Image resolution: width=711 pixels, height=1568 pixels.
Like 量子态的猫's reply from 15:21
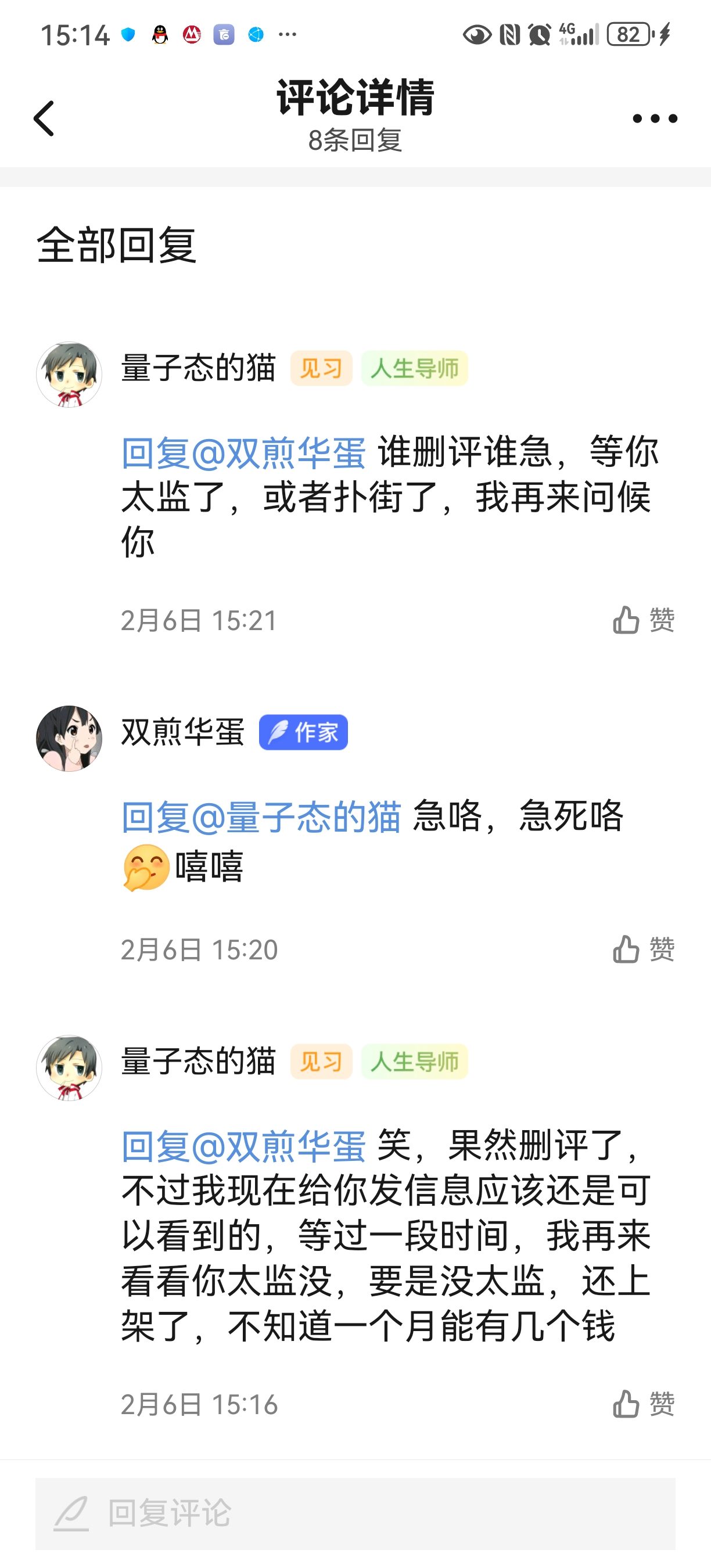(x=643, y=620)
